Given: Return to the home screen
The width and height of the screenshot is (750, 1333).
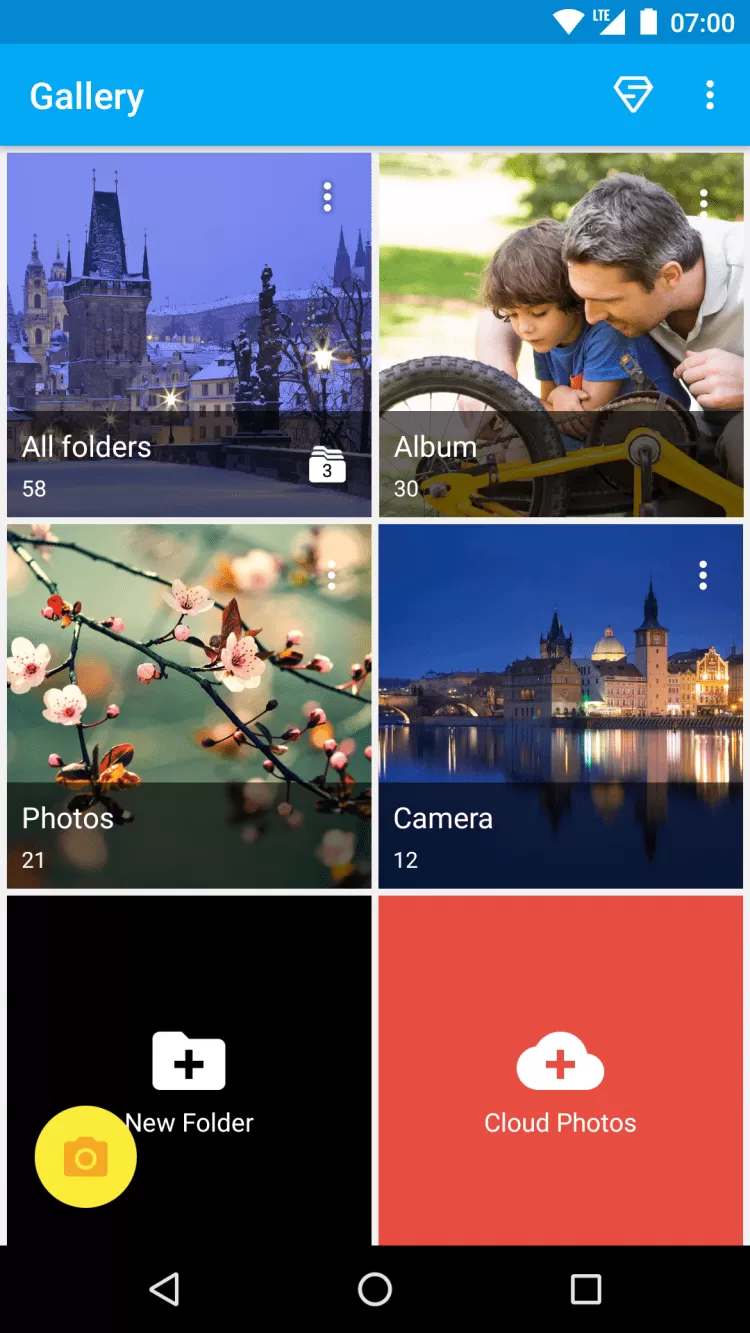Looking at the screenshot, I should tap(375, 1289).
